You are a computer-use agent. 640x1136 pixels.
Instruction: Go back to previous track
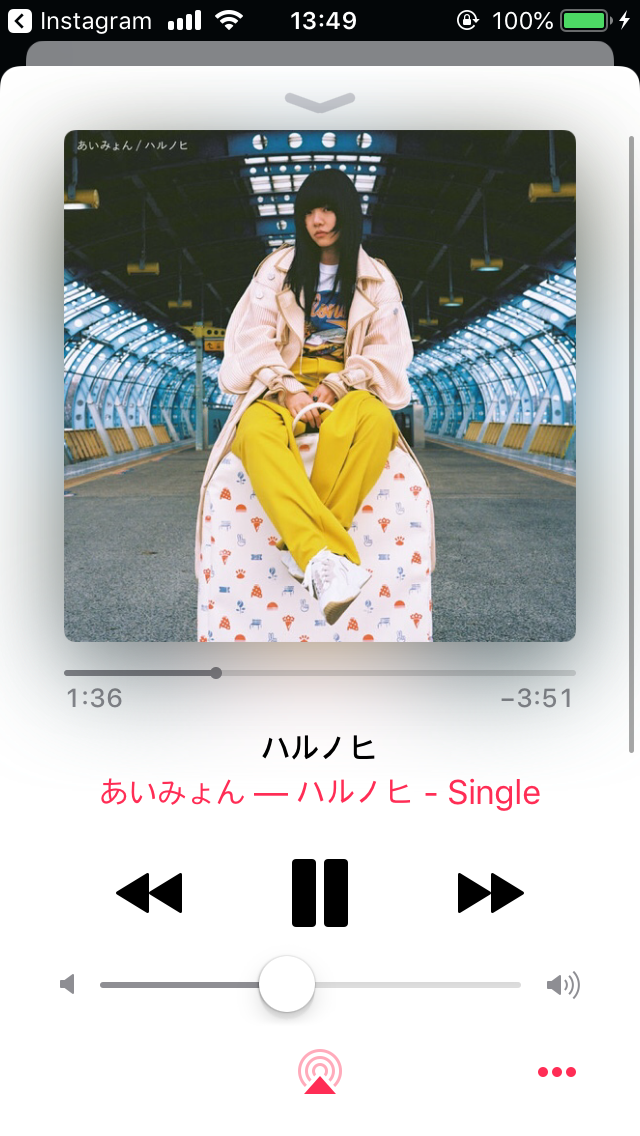pyautogui.click(x=150, y=893)
